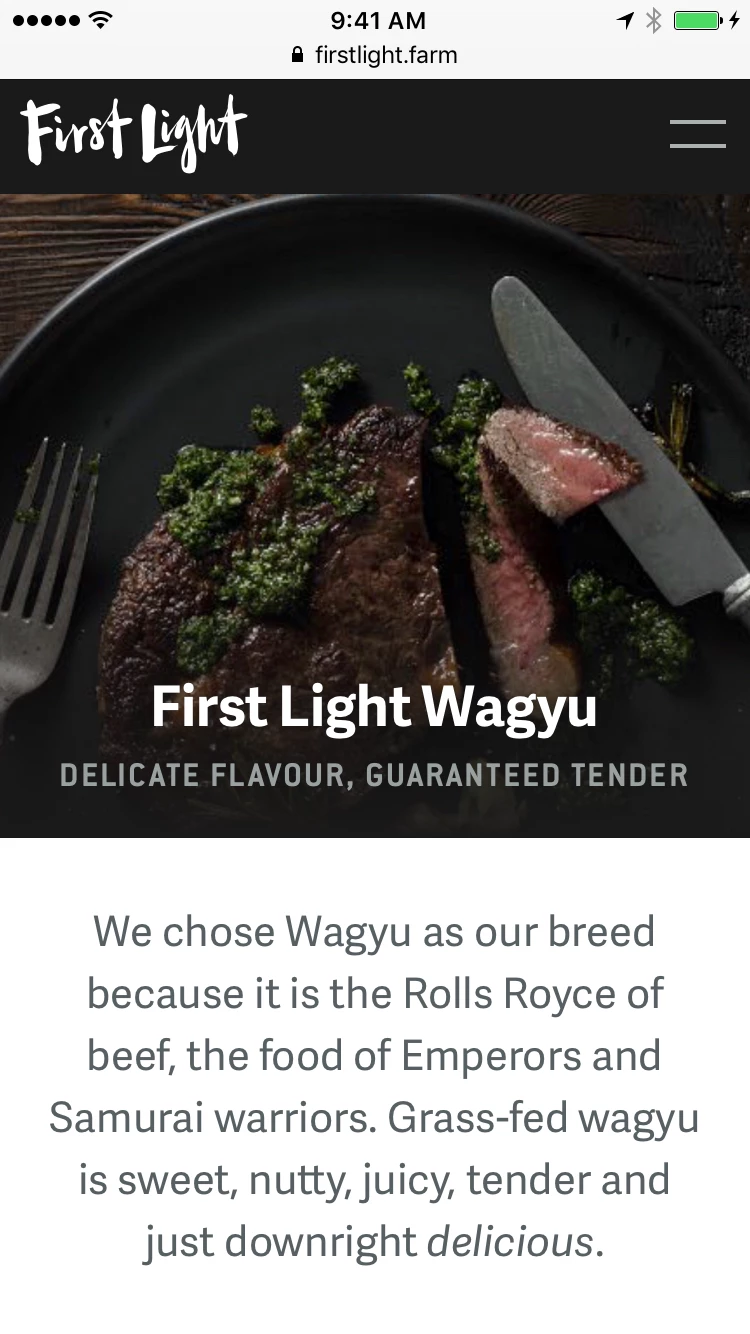This screenshot has width=750, height=1334.
Task: Go to the First Light homepage logo
Action: click(x=133, y=133)
